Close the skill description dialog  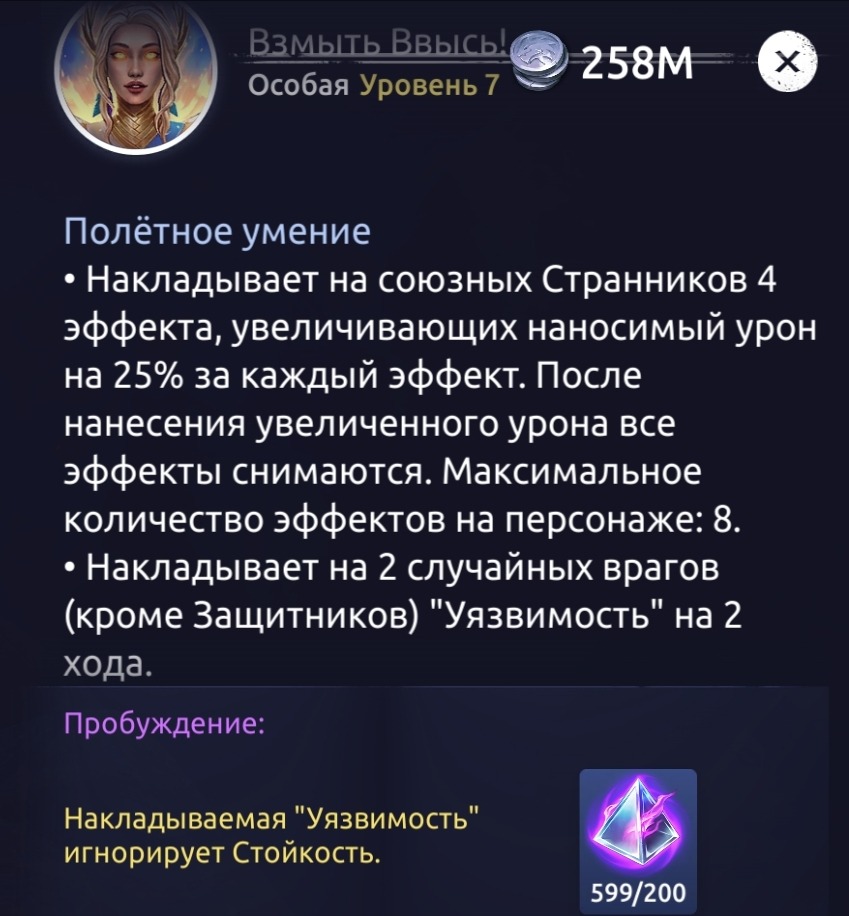pos(787,65)
